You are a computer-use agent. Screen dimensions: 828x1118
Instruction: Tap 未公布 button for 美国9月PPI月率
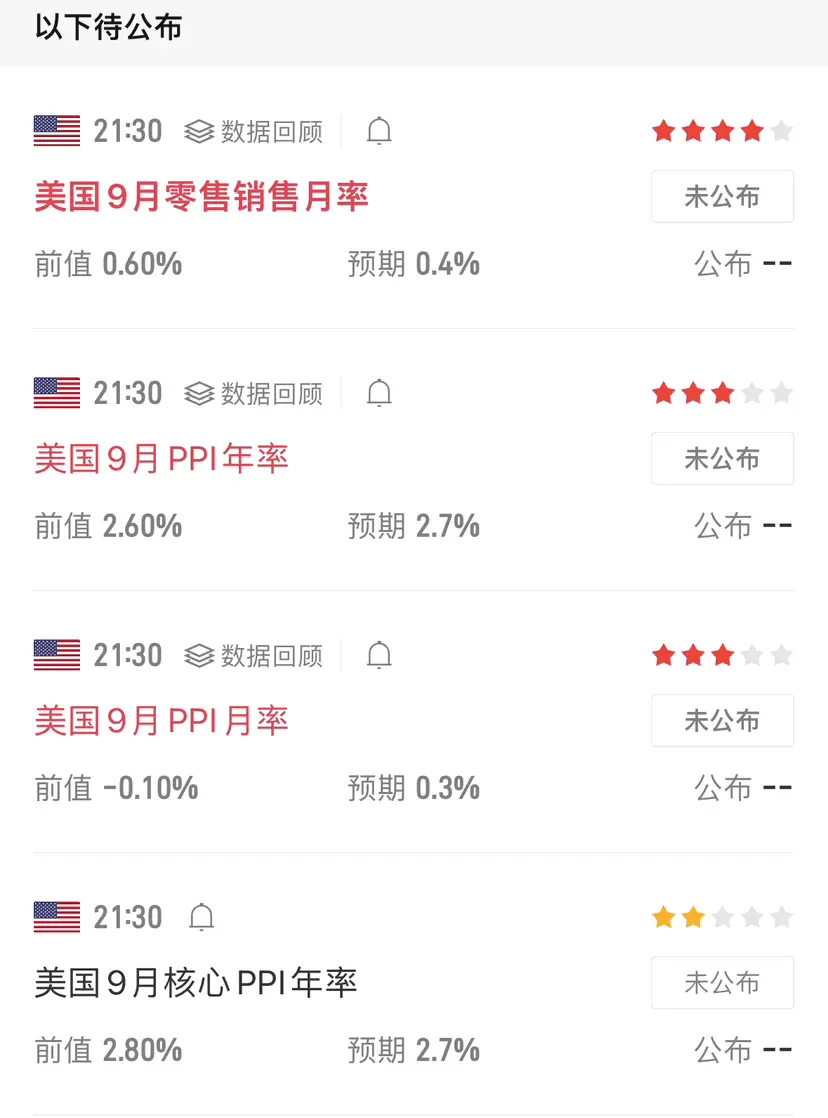pos(722,720)
